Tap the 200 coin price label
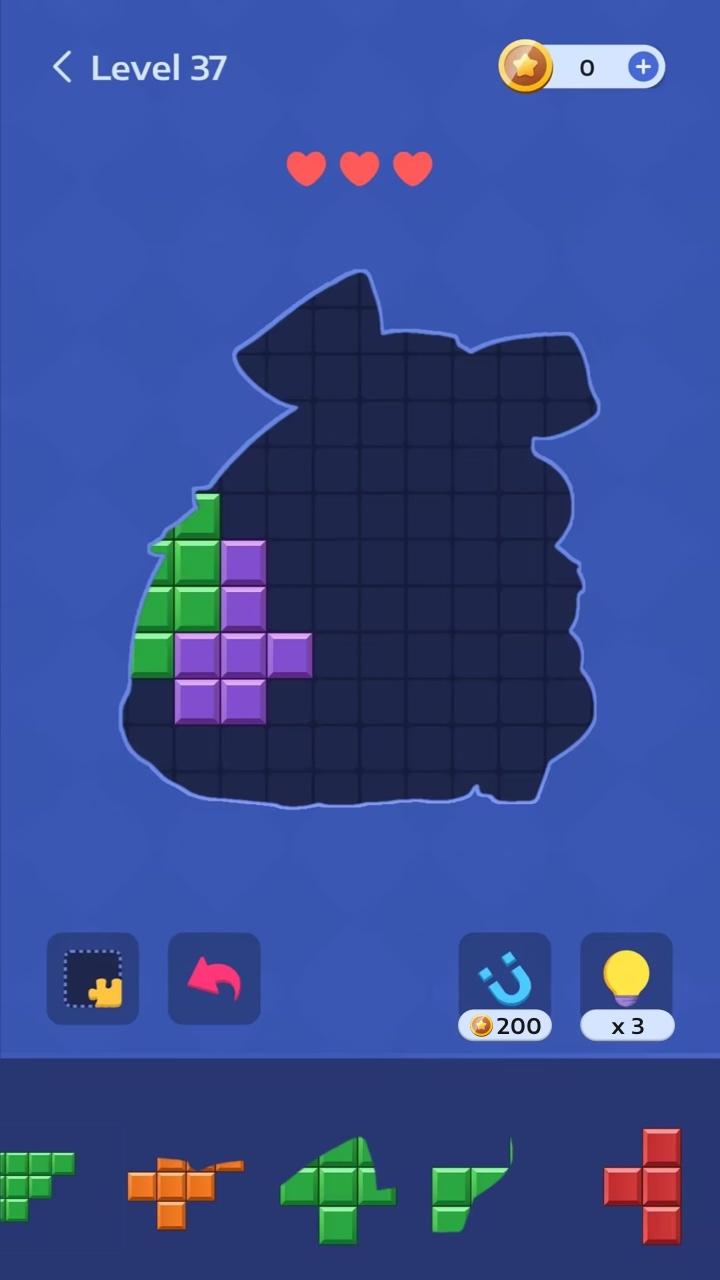The height and width of the screenshot is (1280, 720). pyautogui.click(x=505, y=1026)
